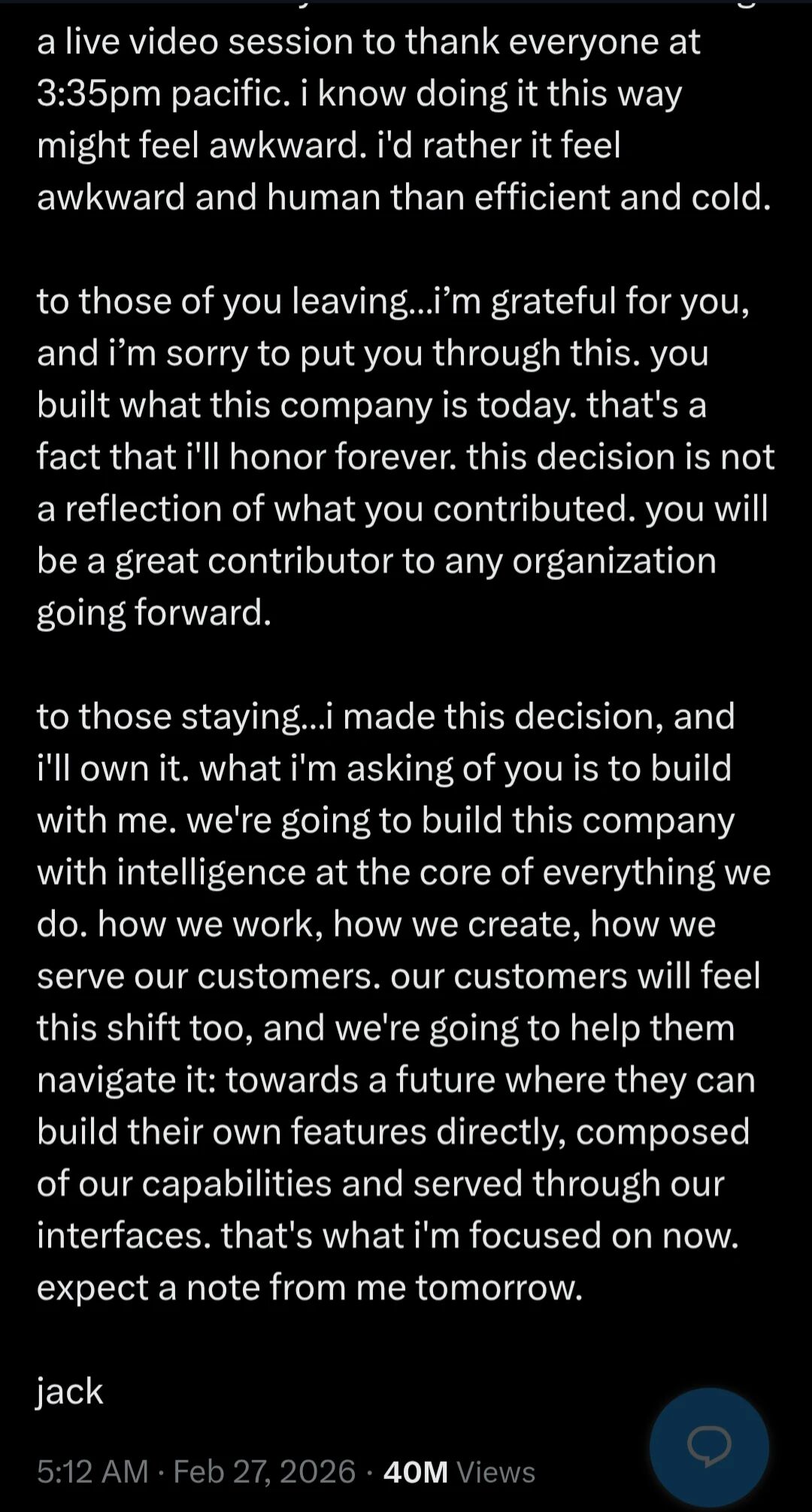The height and width of the screenshot is (1512, 812).
Task: Tap the floating reply button
Action: [708, 1446]
